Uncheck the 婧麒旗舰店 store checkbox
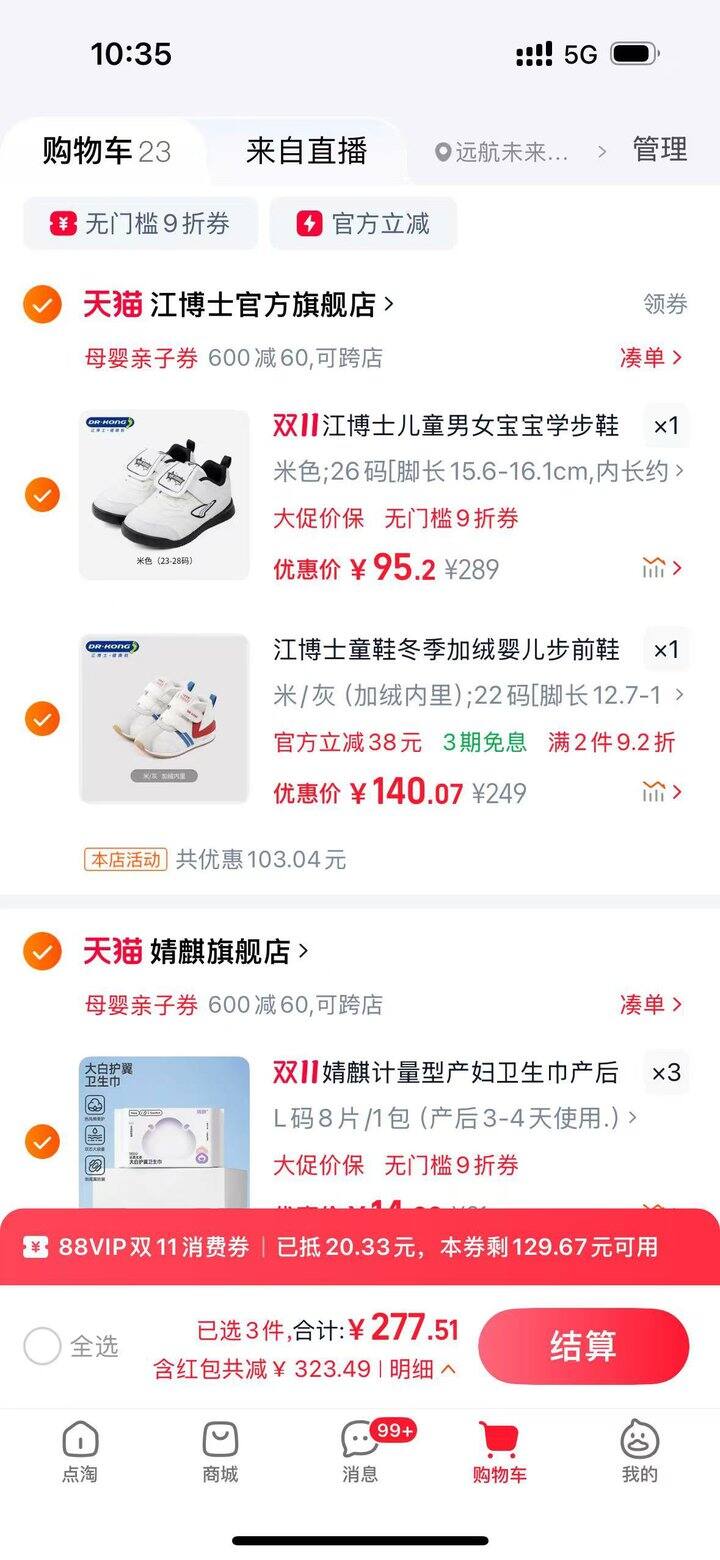Screen dimensions: 720x1560 (x=41, y=952)
